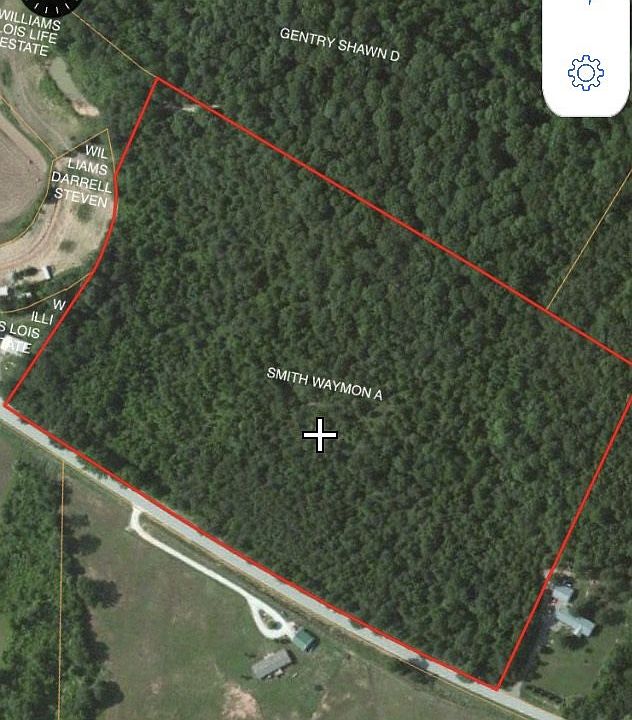The width and height of the screenshot is (632, 720).
Task: Open the map settings gear
Action: coord(586,73)
